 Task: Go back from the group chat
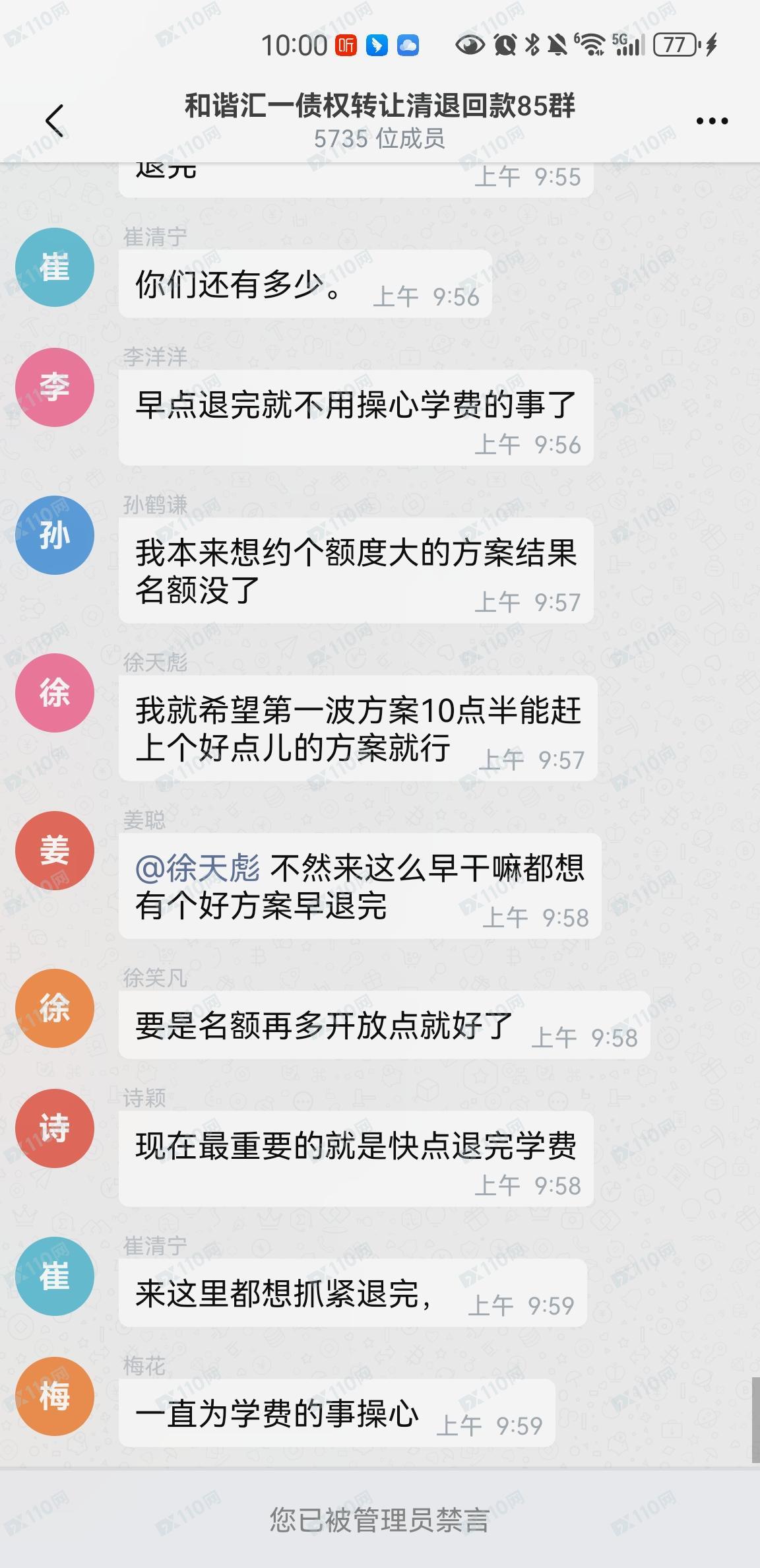click(55, 121)
